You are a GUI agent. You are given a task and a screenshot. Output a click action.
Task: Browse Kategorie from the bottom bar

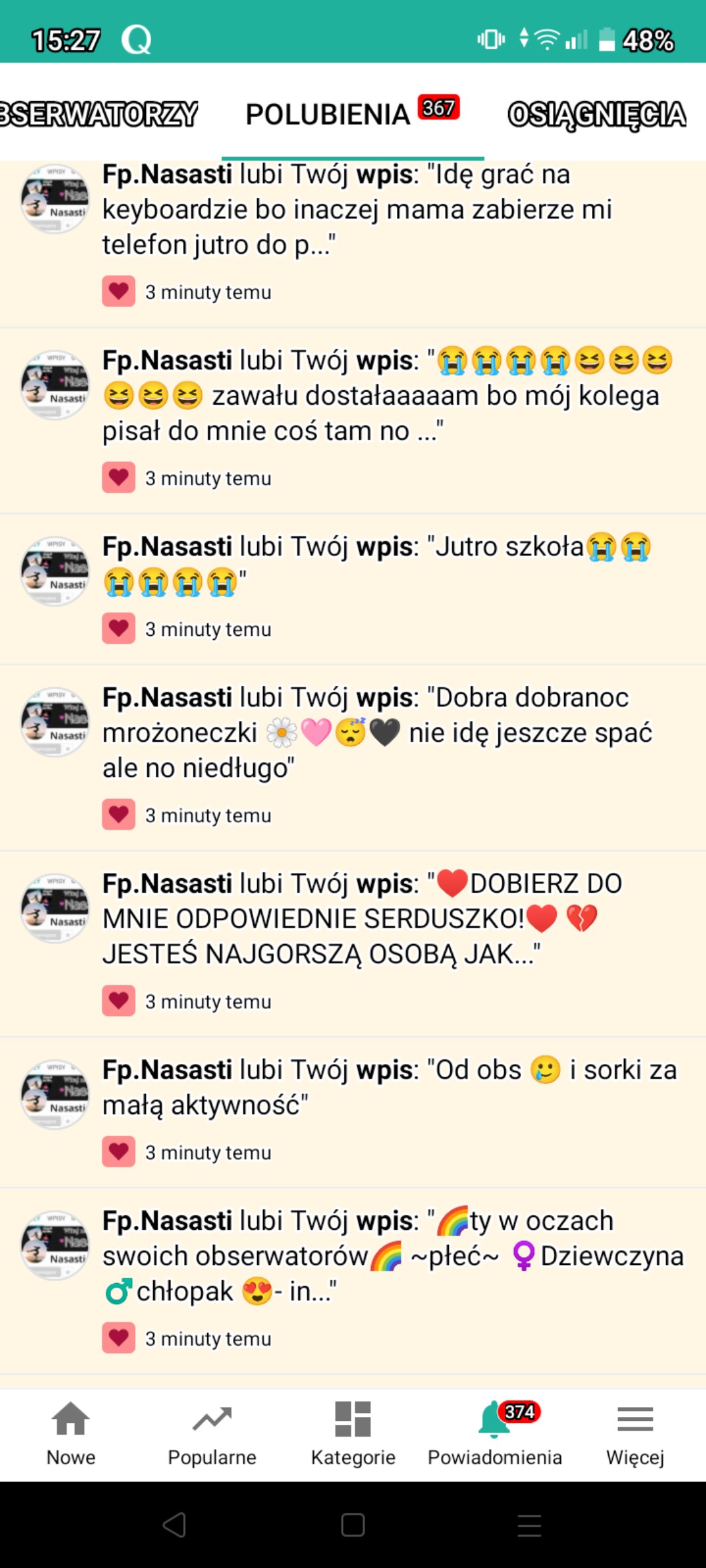[353, 1434]
